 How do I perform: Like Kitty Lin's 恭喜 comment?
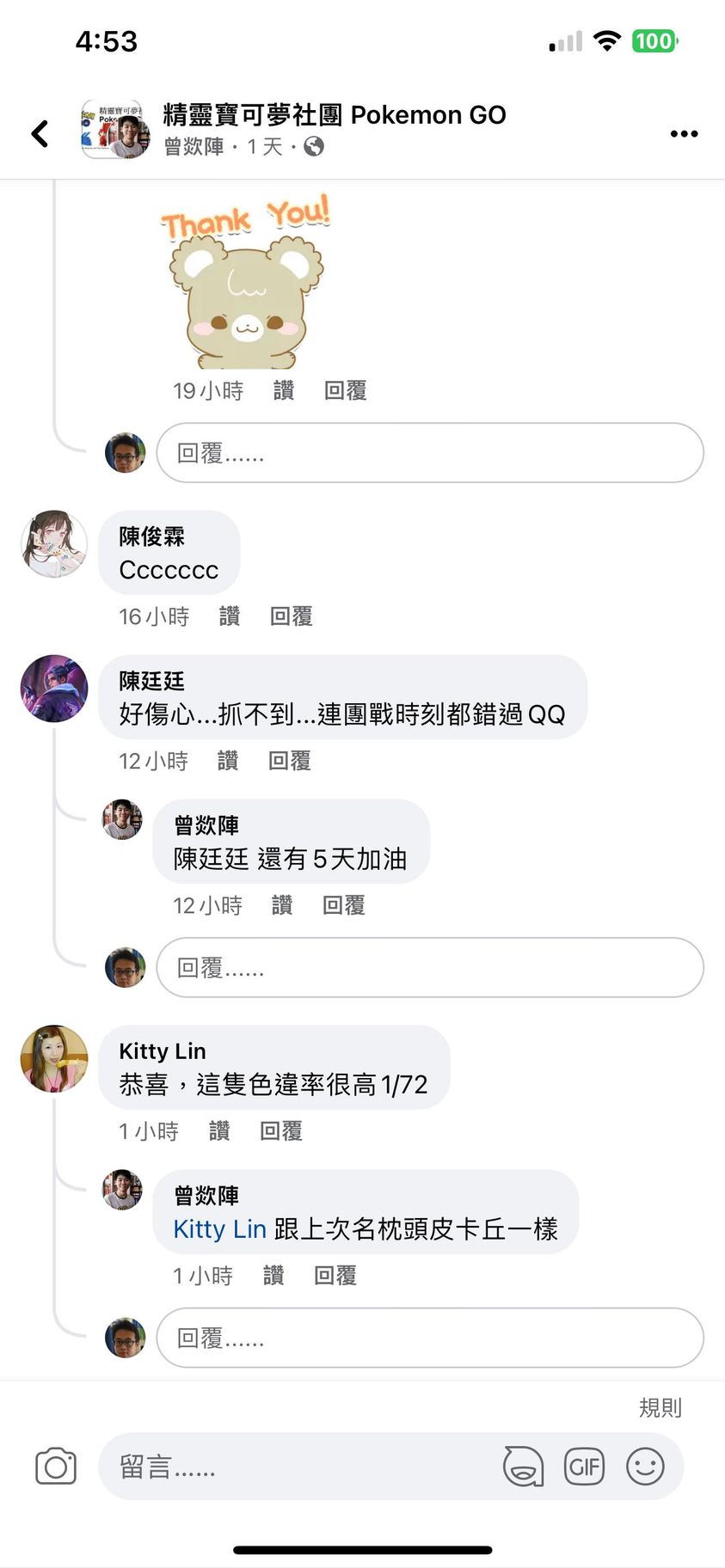219,1131
